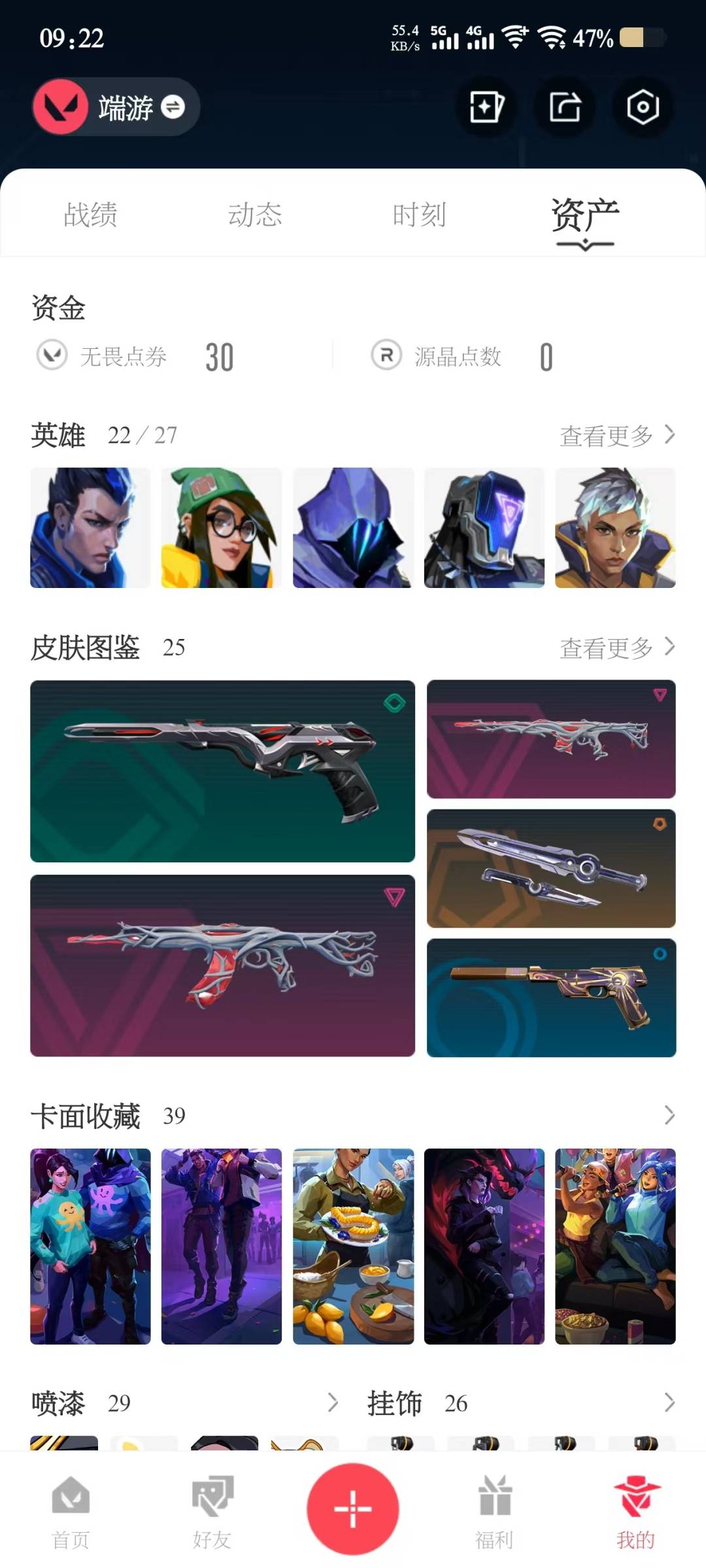This screenshot has height=1568, width=706.
Task: Open the green beanie hero portrait
Action: pos(222,527)
